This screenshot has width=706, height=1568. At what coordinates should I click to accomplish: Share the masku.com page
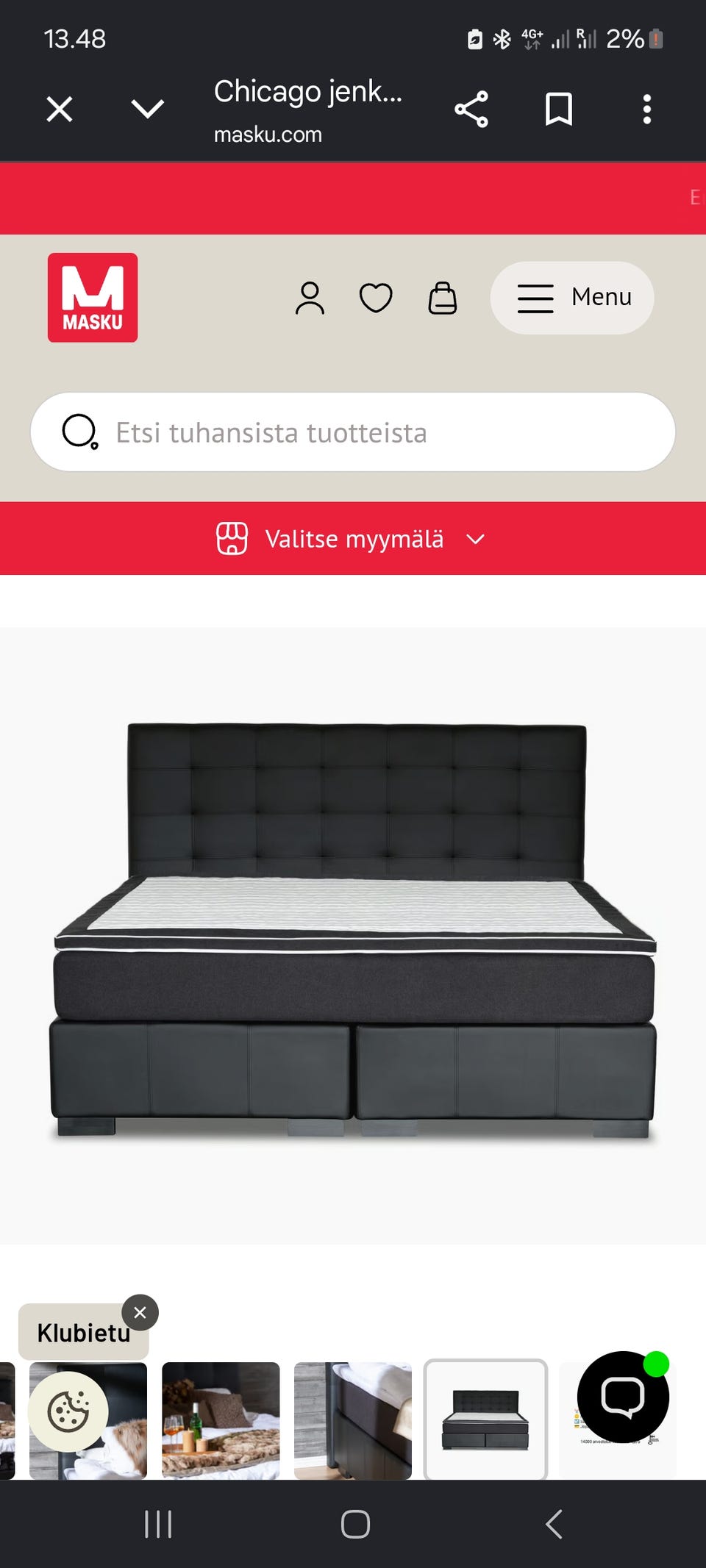471,110
